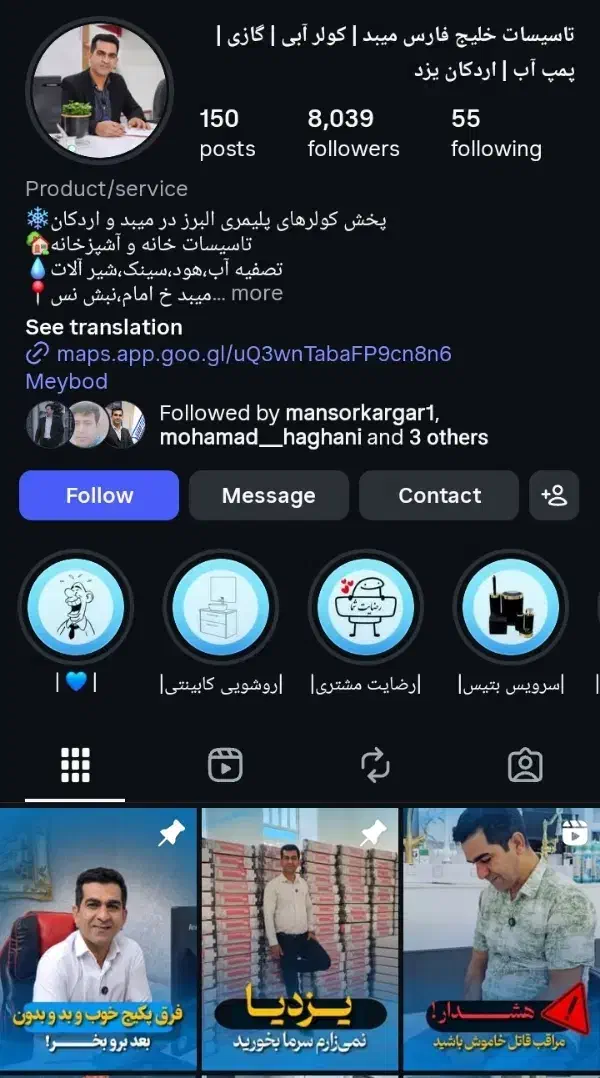600x1078 pixels.
Task: Open the روشویی کابینتی highlight
Action: click(221, 607)
